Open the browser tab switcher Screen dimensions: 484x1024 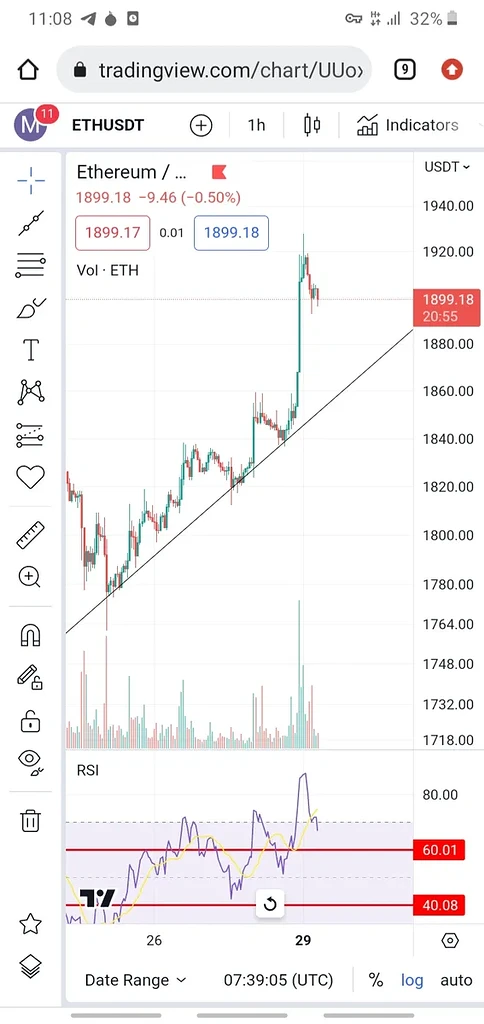tap(405, 69)
